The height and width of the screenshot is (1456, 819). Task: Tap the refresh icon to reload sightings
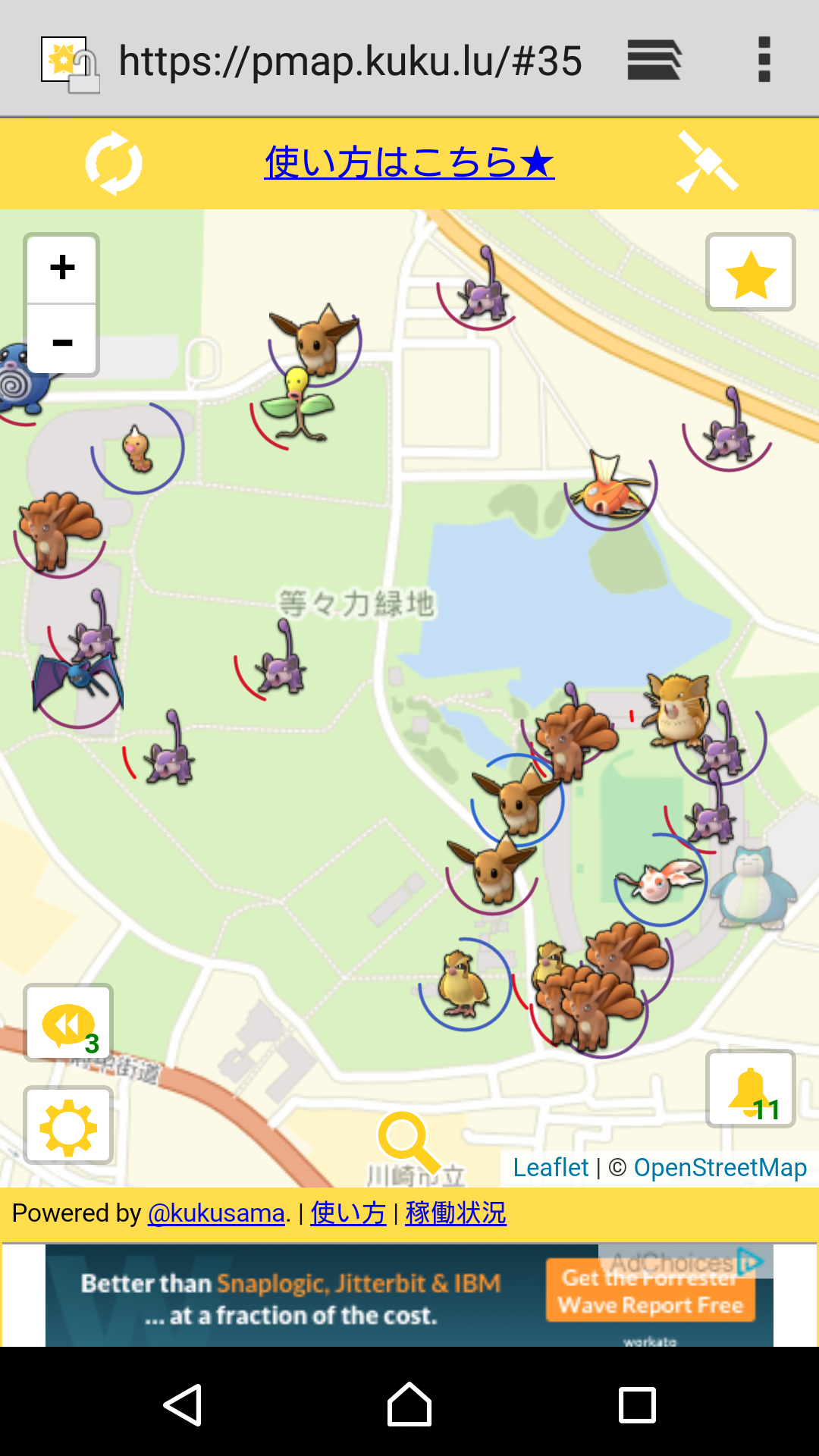click(112, 162)
